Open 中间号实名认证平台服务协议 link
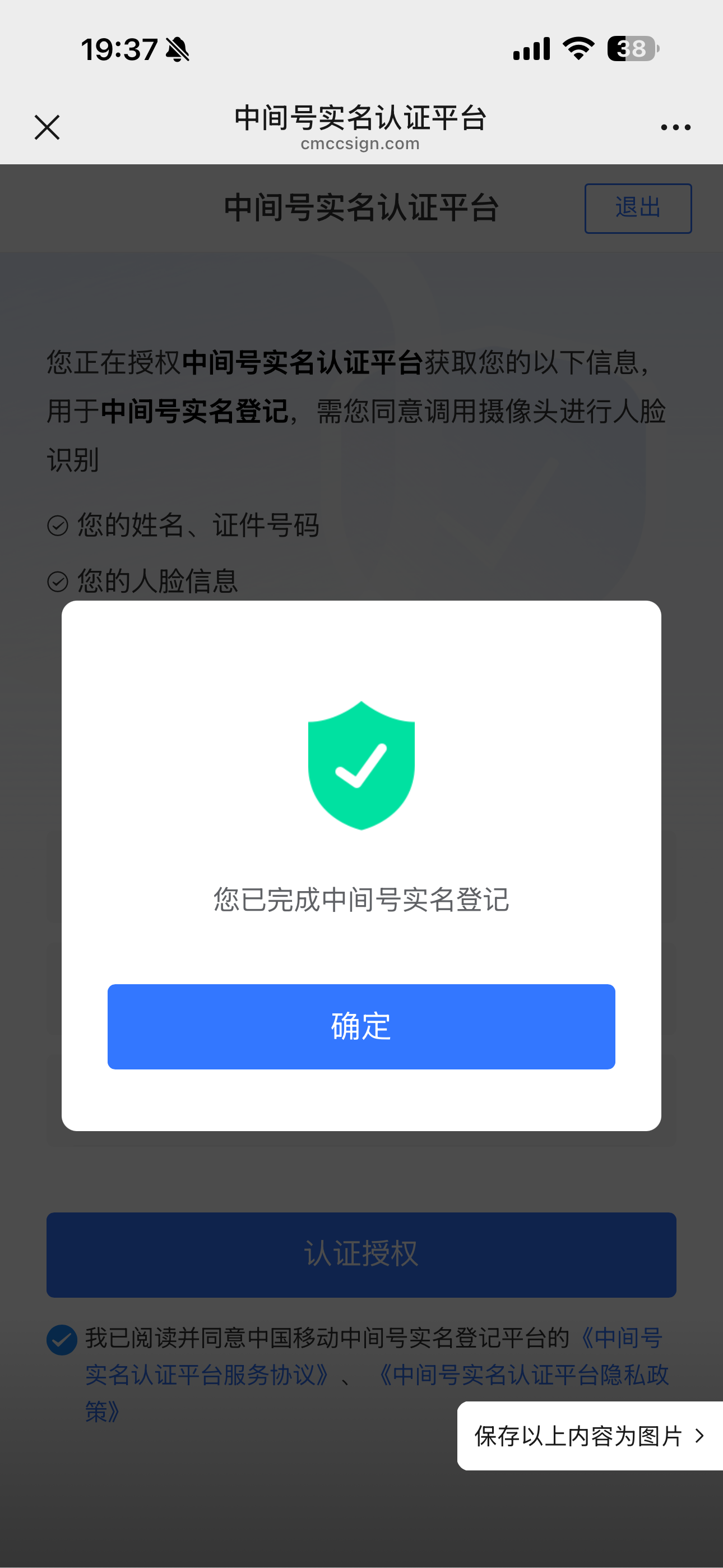The width and height of the screenshot is (723, 1568). coord(207,1375)
